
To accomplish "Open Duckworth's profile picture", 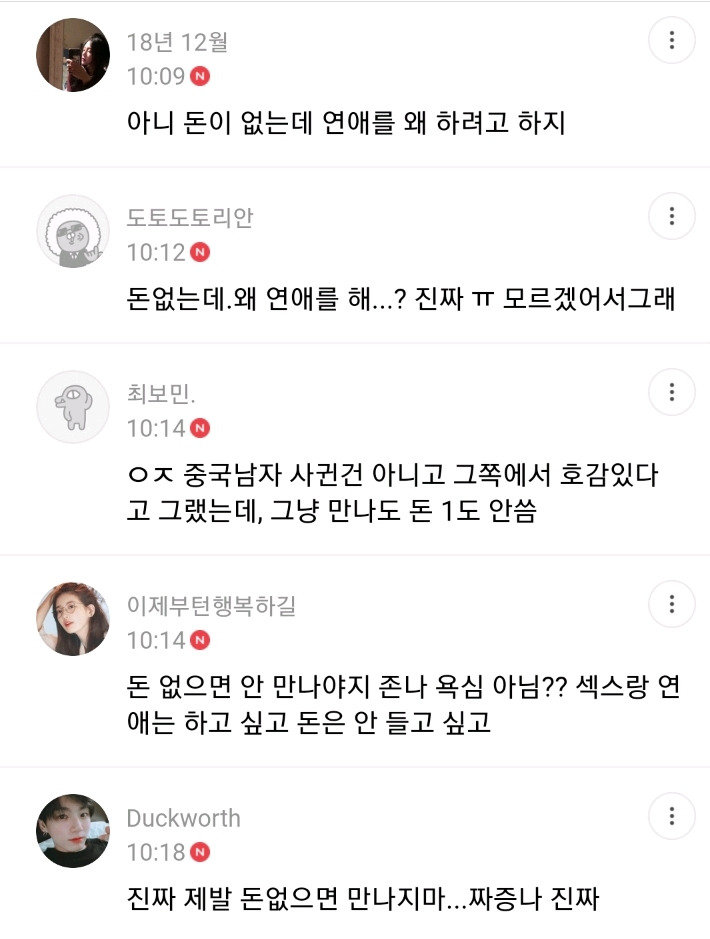I will (73, 831).
